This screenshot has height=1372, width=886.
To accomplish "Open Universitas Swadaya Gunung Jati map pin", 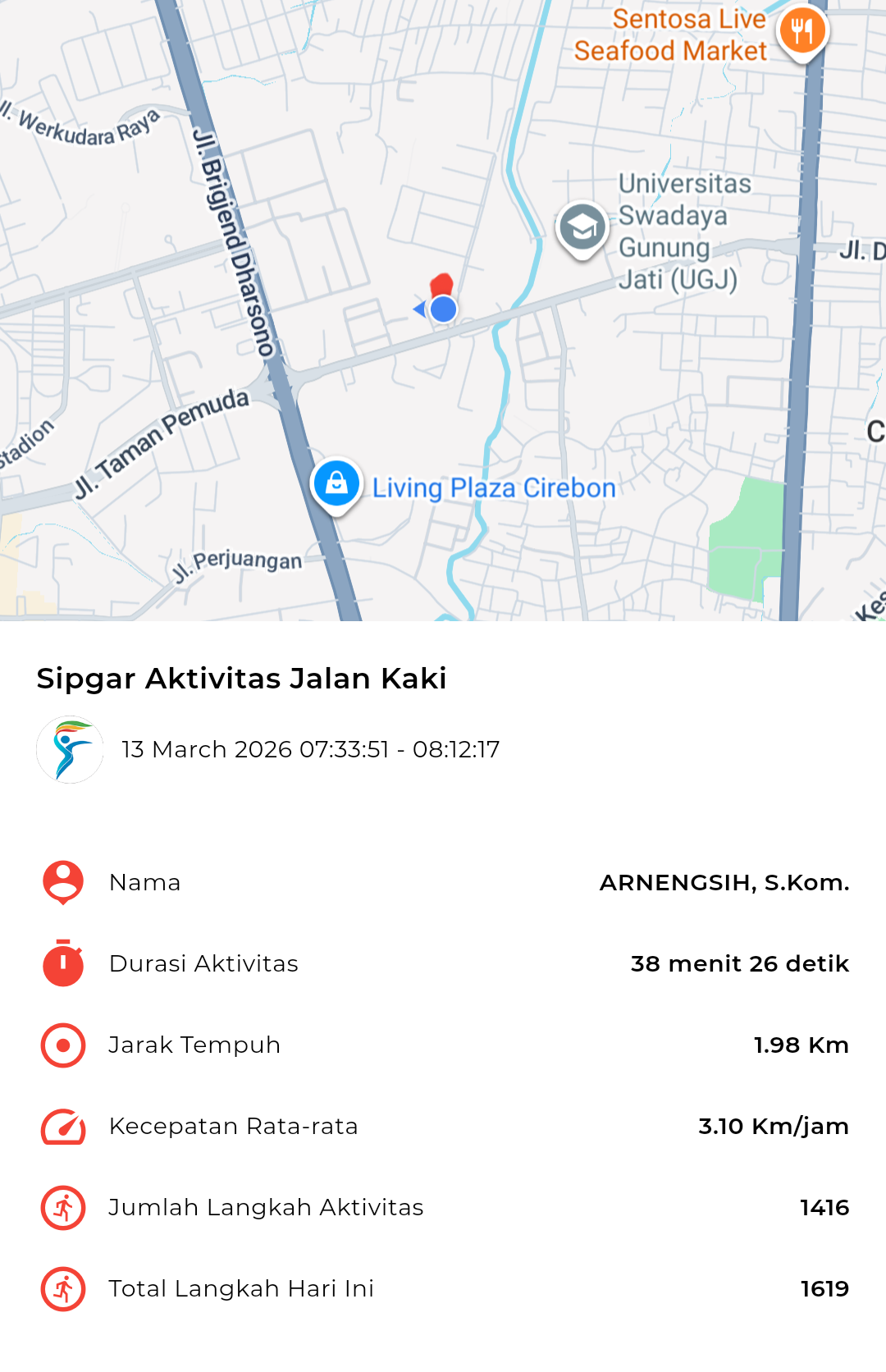I will pyautogui.click(x=582, y=228).
